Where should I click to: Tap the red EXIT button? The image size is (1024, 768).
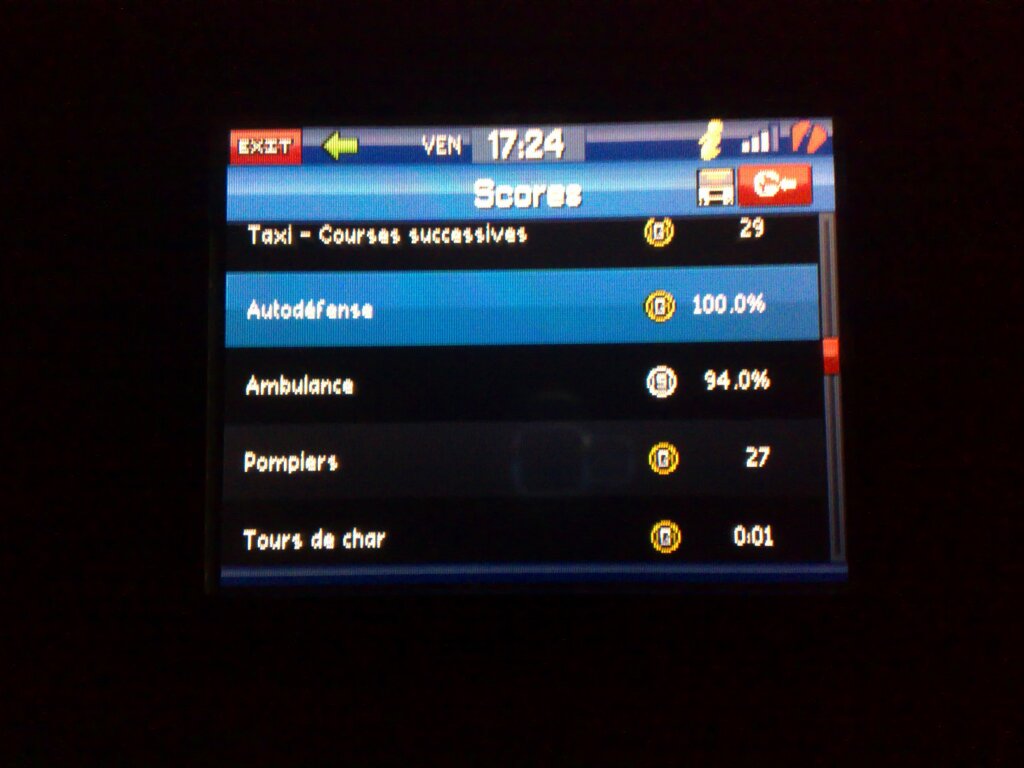pos(266,147)
